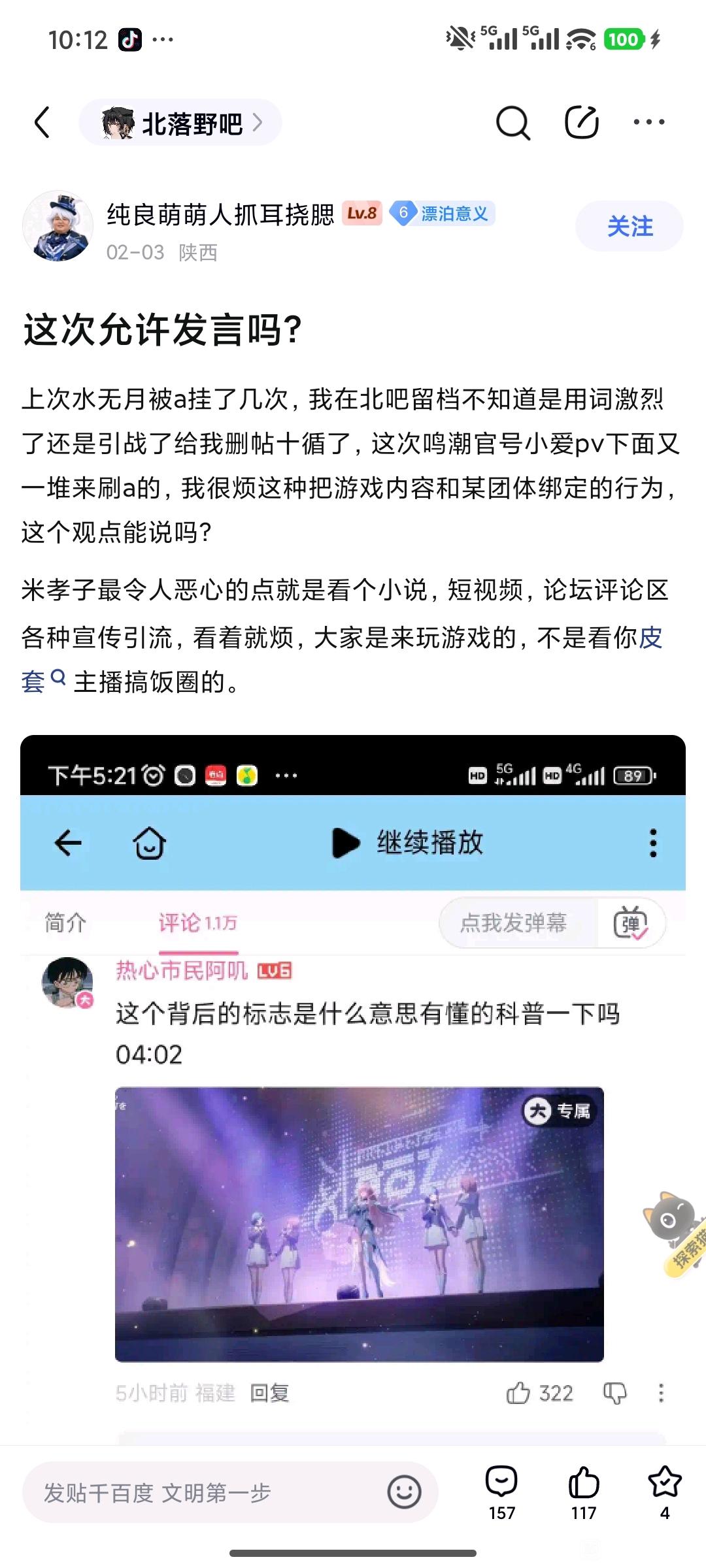This screenshot has height=1568, width=706.
Task: Open the 北落野吧 forum page
Action: click(180, 123)
